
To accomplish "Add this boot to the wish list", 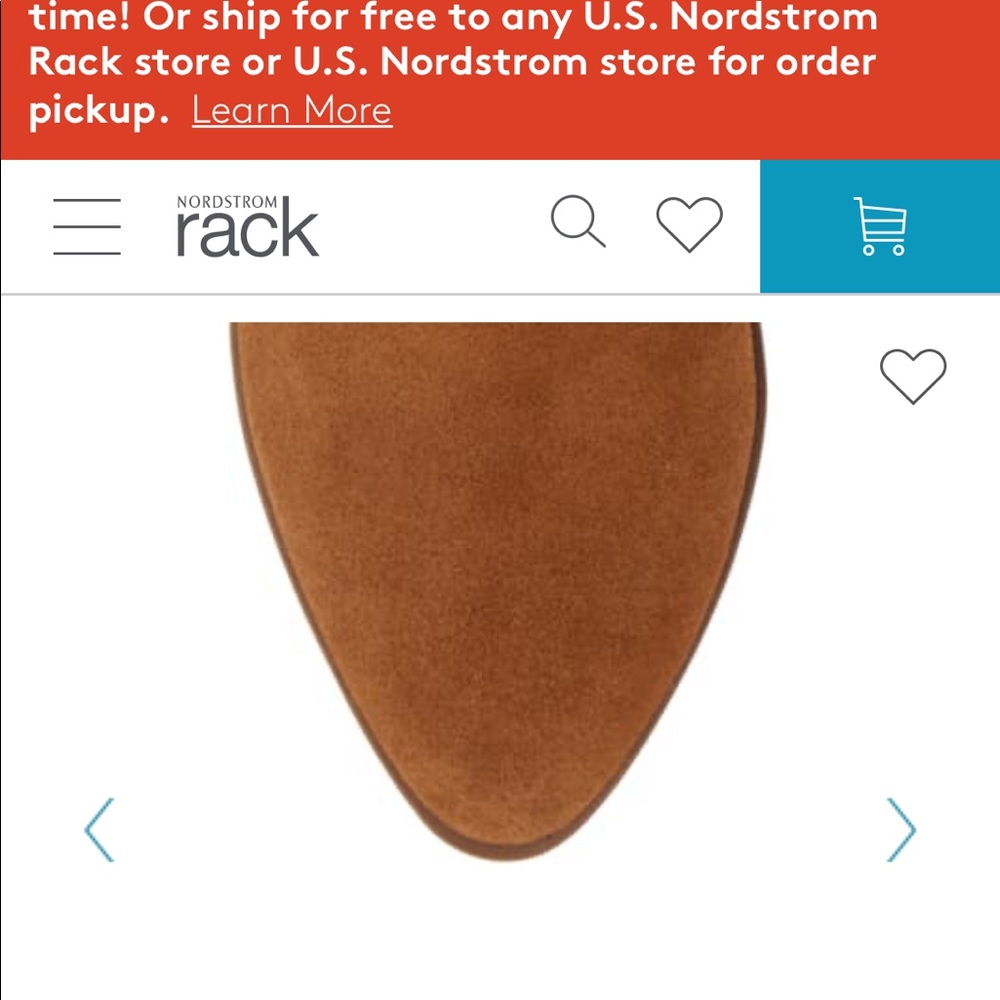I will [912, 375].
